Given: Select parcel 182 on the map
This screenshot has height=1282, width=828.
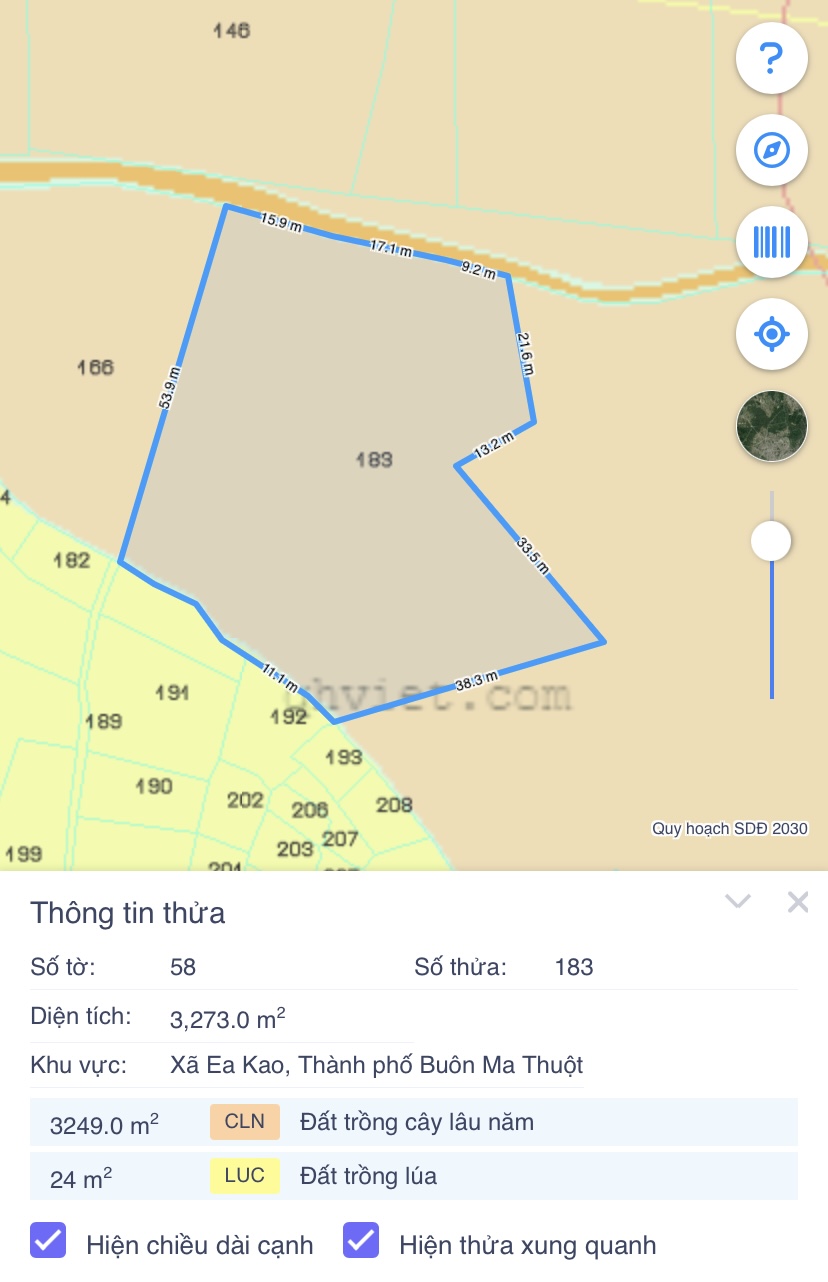Looking at the screenshot, I should pyautogui.click(x=71, y=560).
